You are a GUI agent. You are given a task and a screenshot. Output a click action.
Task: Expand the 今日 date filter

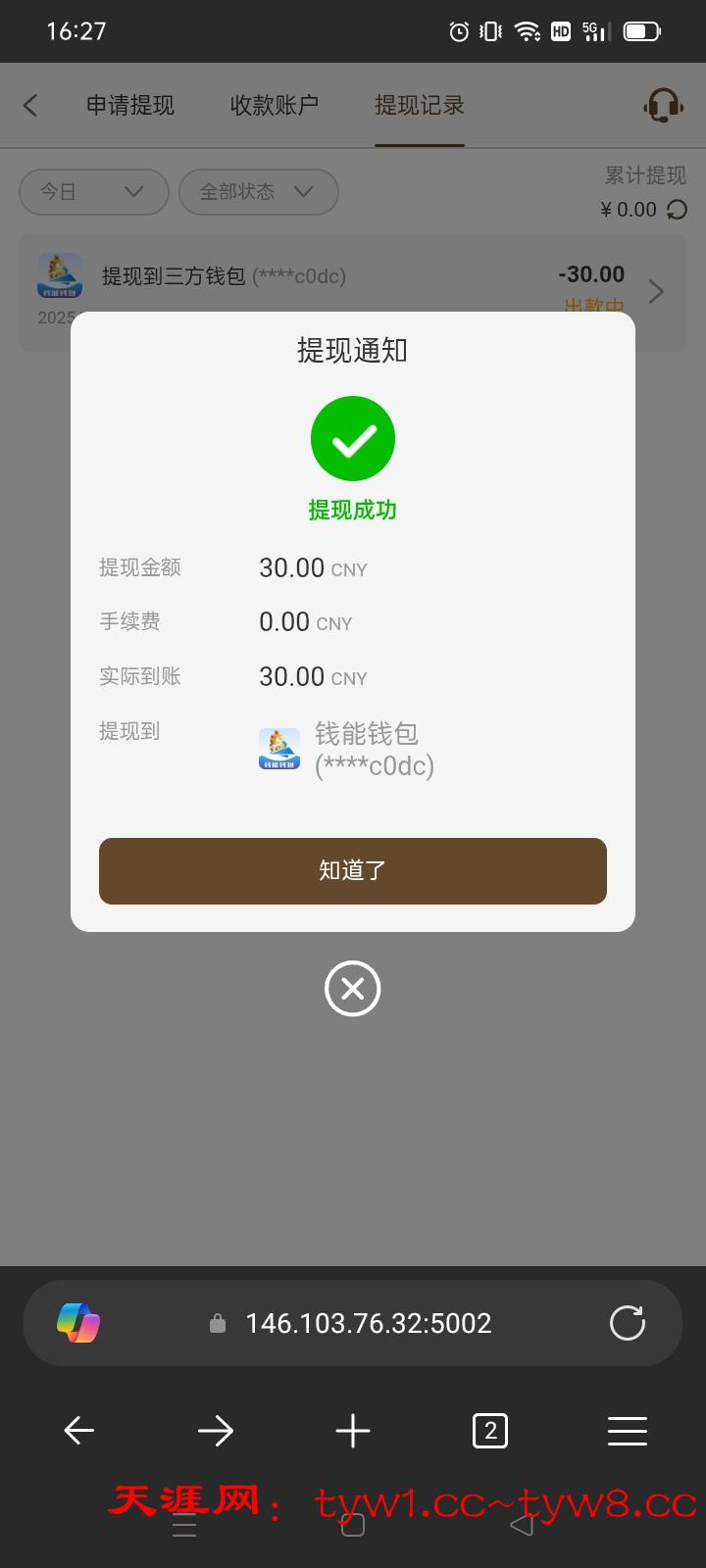click(93, 192)
